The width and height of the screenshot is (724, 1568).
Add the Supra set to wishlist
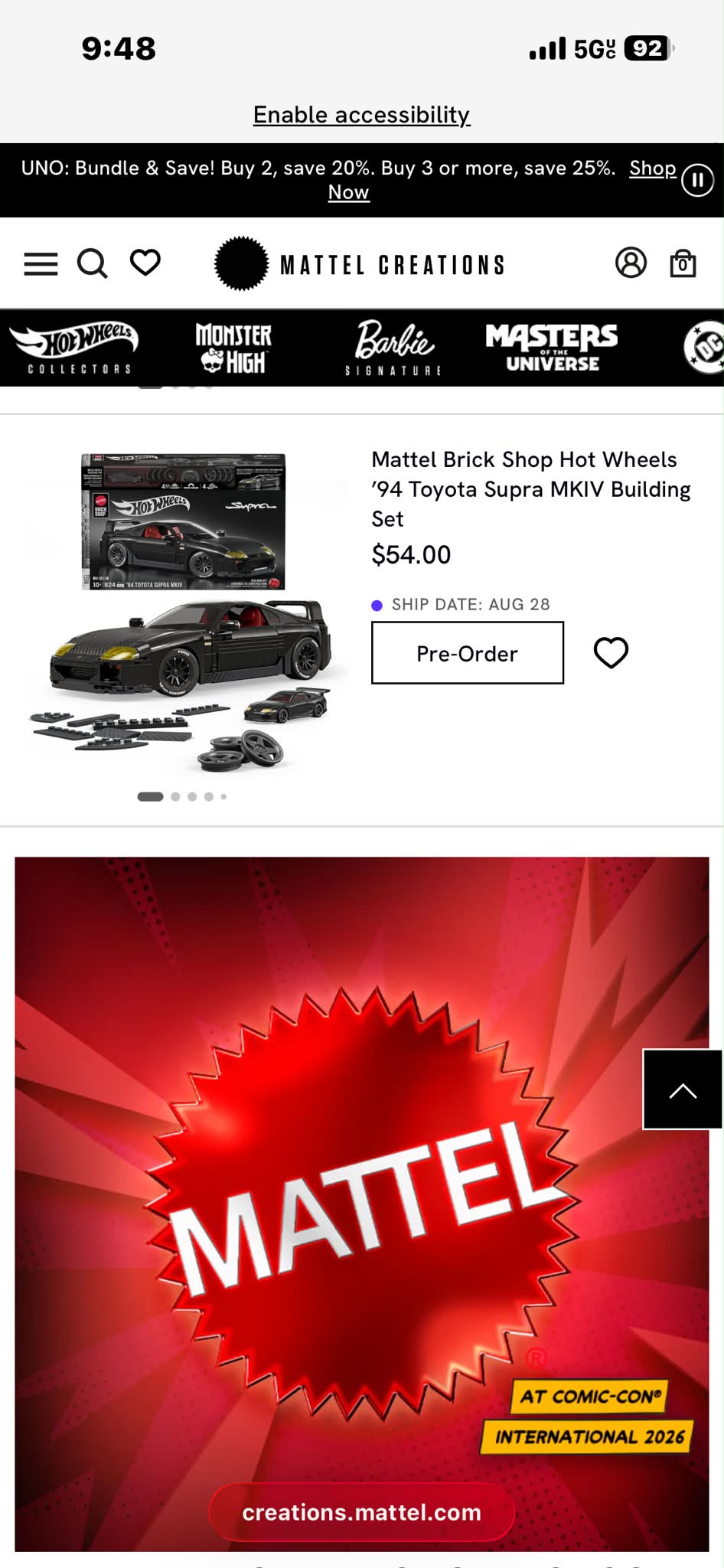(611, 653)
